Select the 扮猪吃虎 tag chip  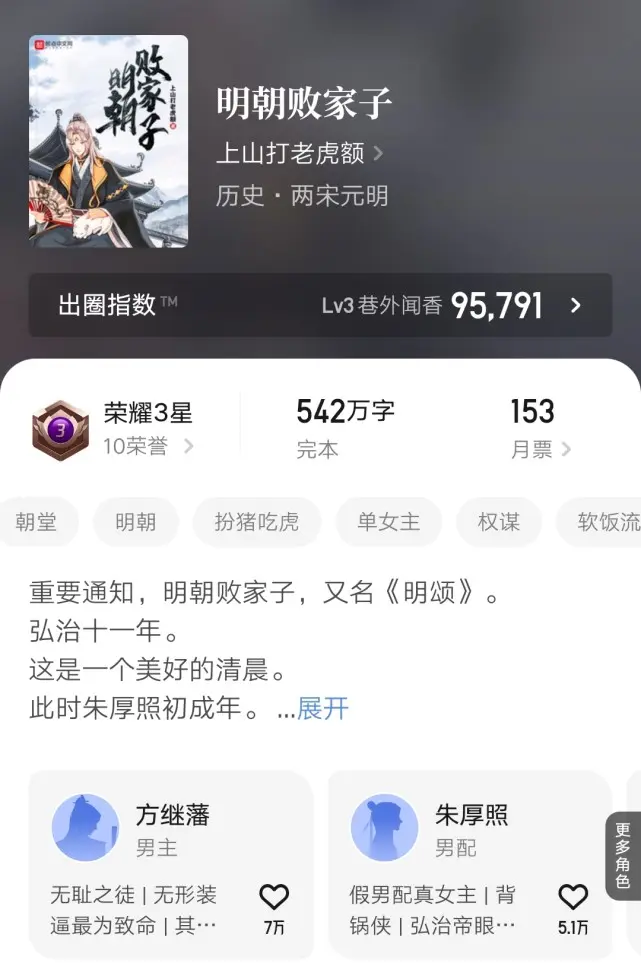257,522
